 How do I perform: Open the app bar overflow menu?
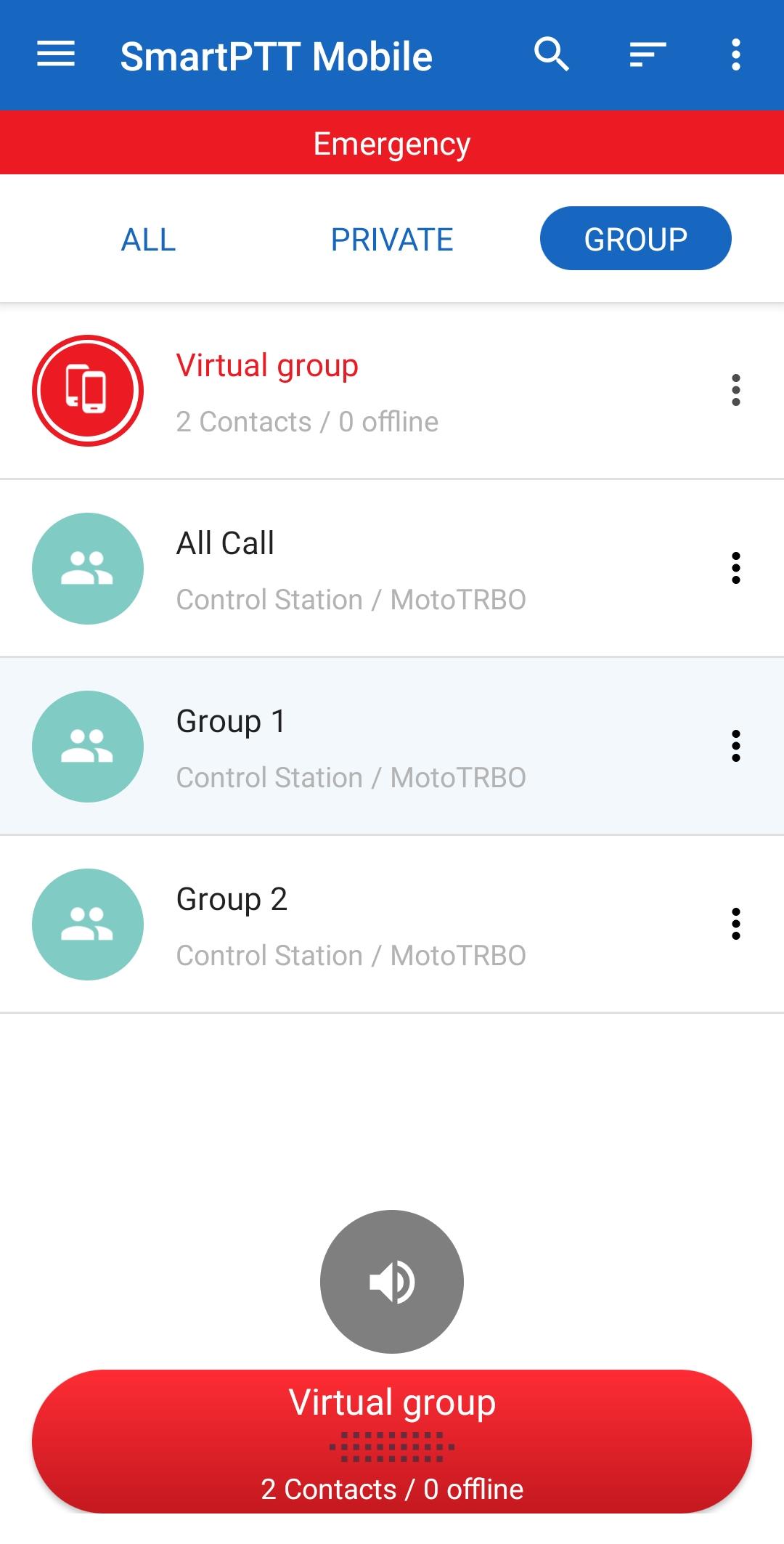tap(735, 54)
